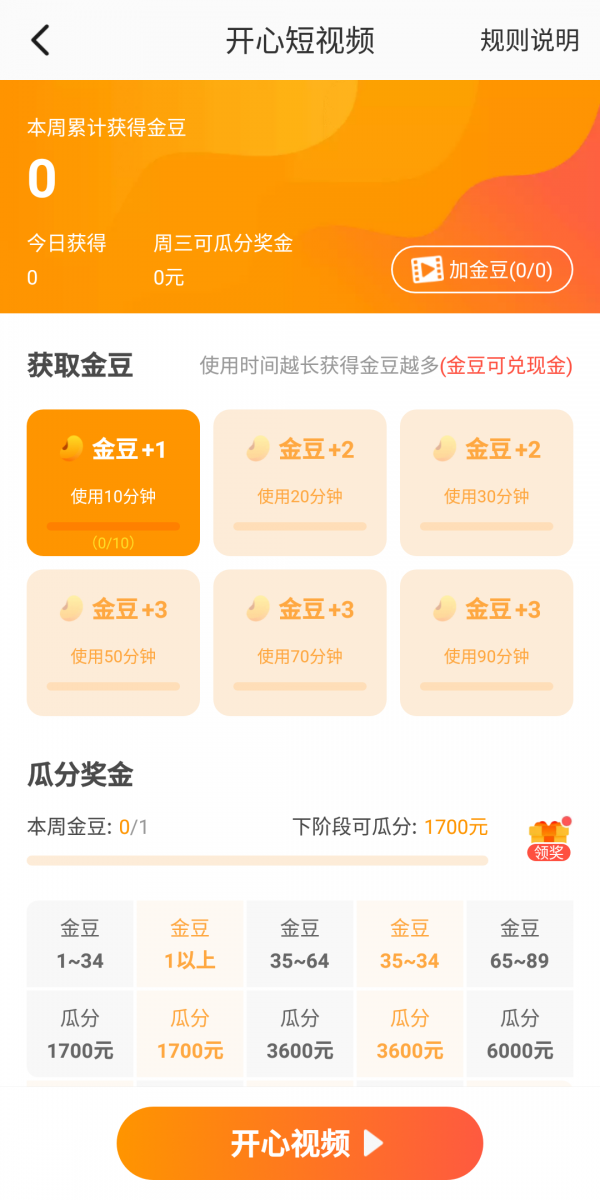Select 金豆+2 使用20分钟 card

[300, 482]
